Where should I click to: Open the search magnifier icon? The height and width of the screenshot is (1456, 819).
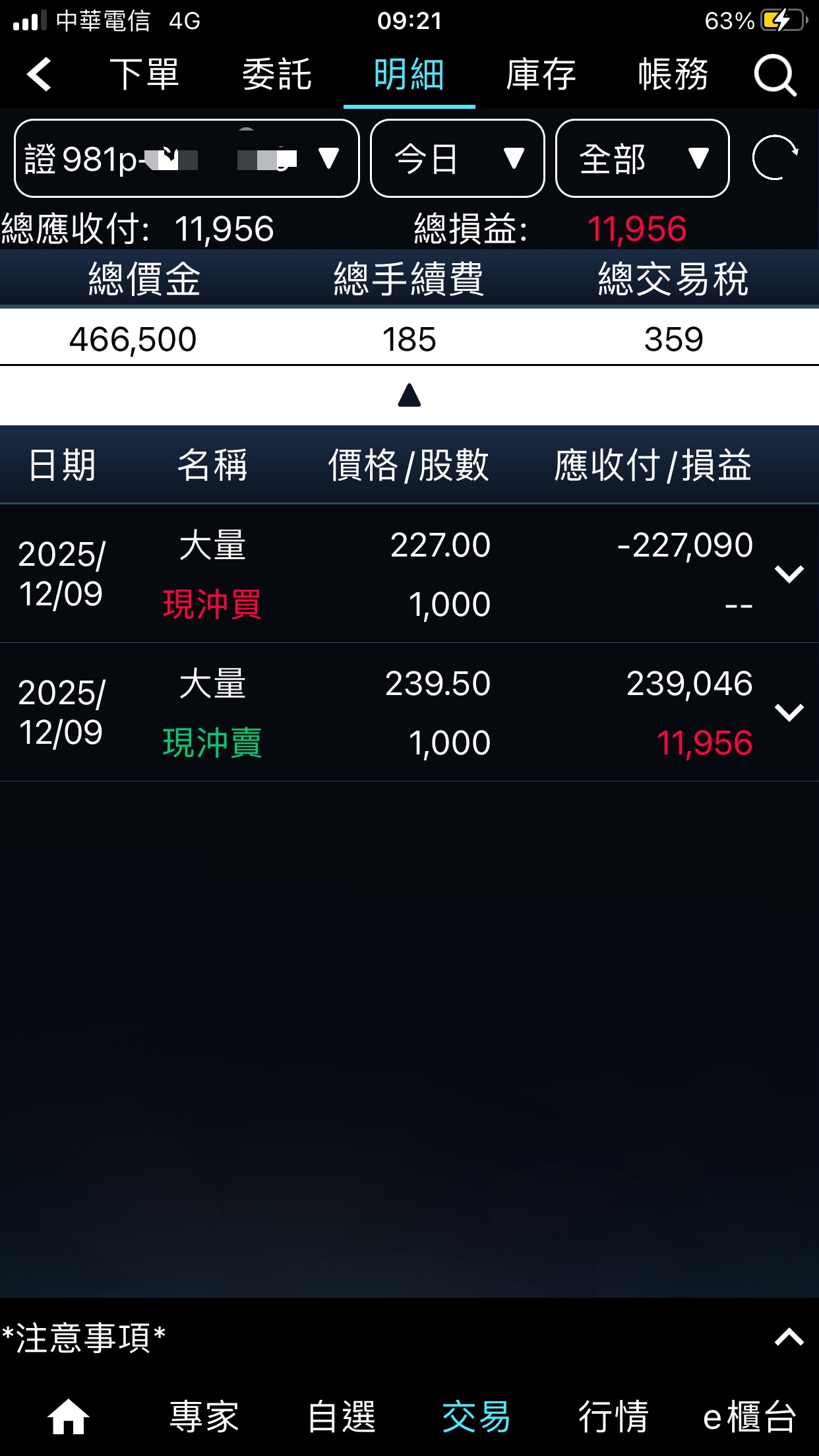click(x=775, y=75)
